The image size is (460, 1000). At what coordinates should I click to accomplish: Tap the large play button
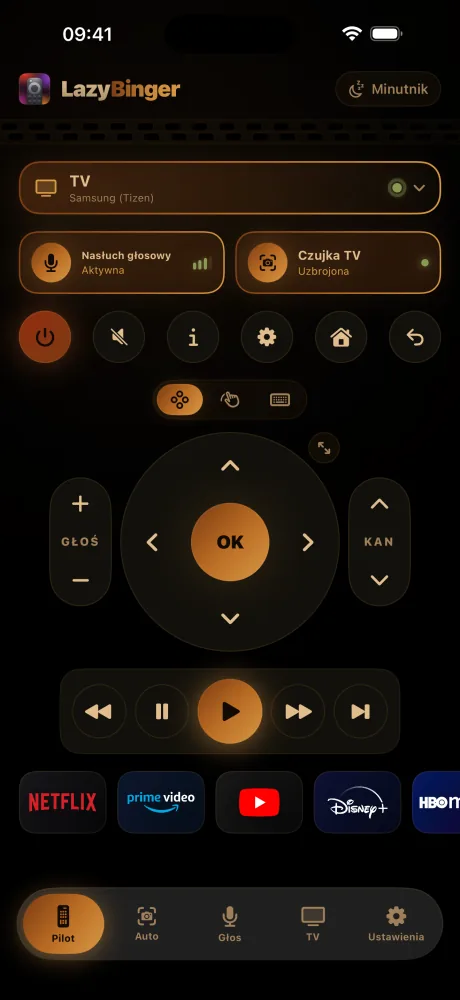[230, 711]
